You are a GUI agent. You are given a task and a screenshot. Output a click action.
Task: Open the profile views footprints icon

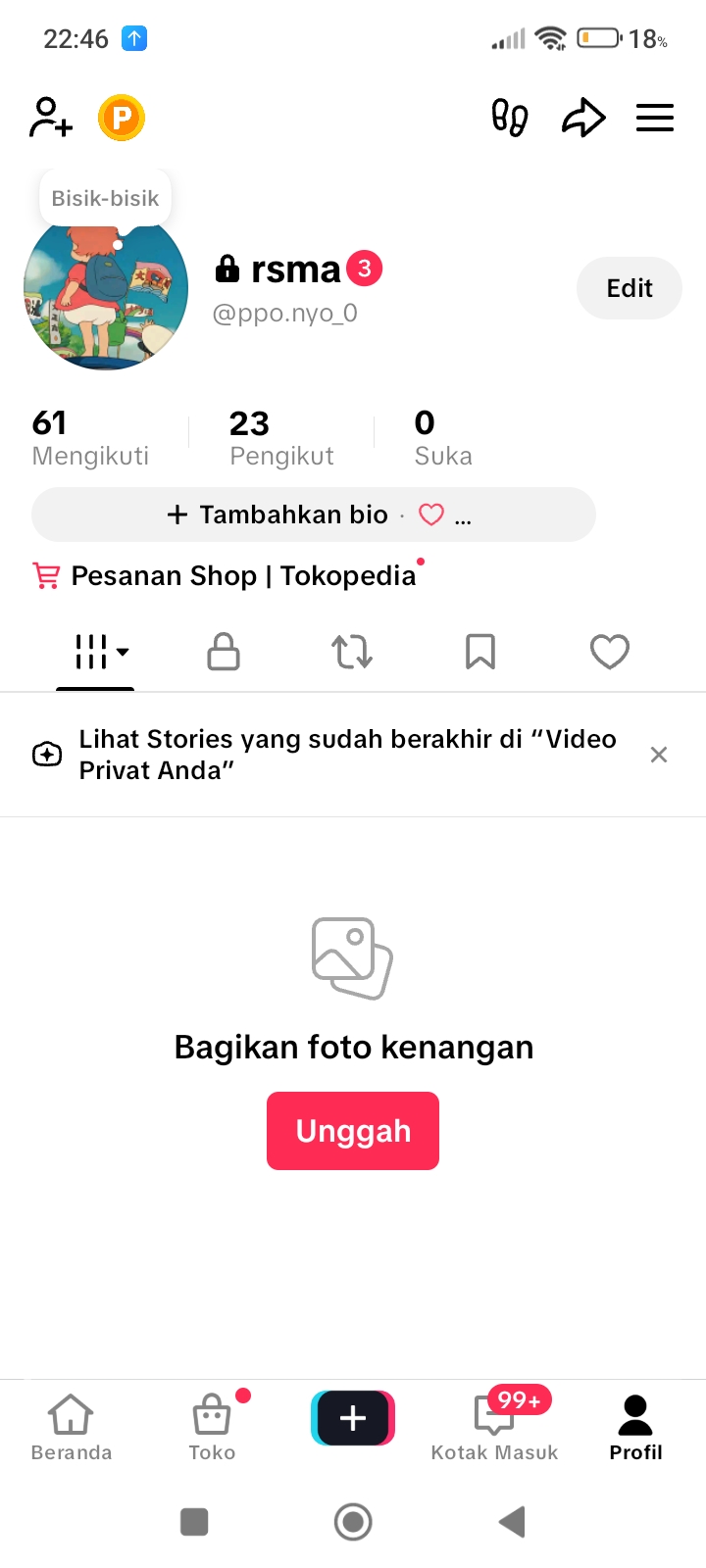[x=509, y=119]
